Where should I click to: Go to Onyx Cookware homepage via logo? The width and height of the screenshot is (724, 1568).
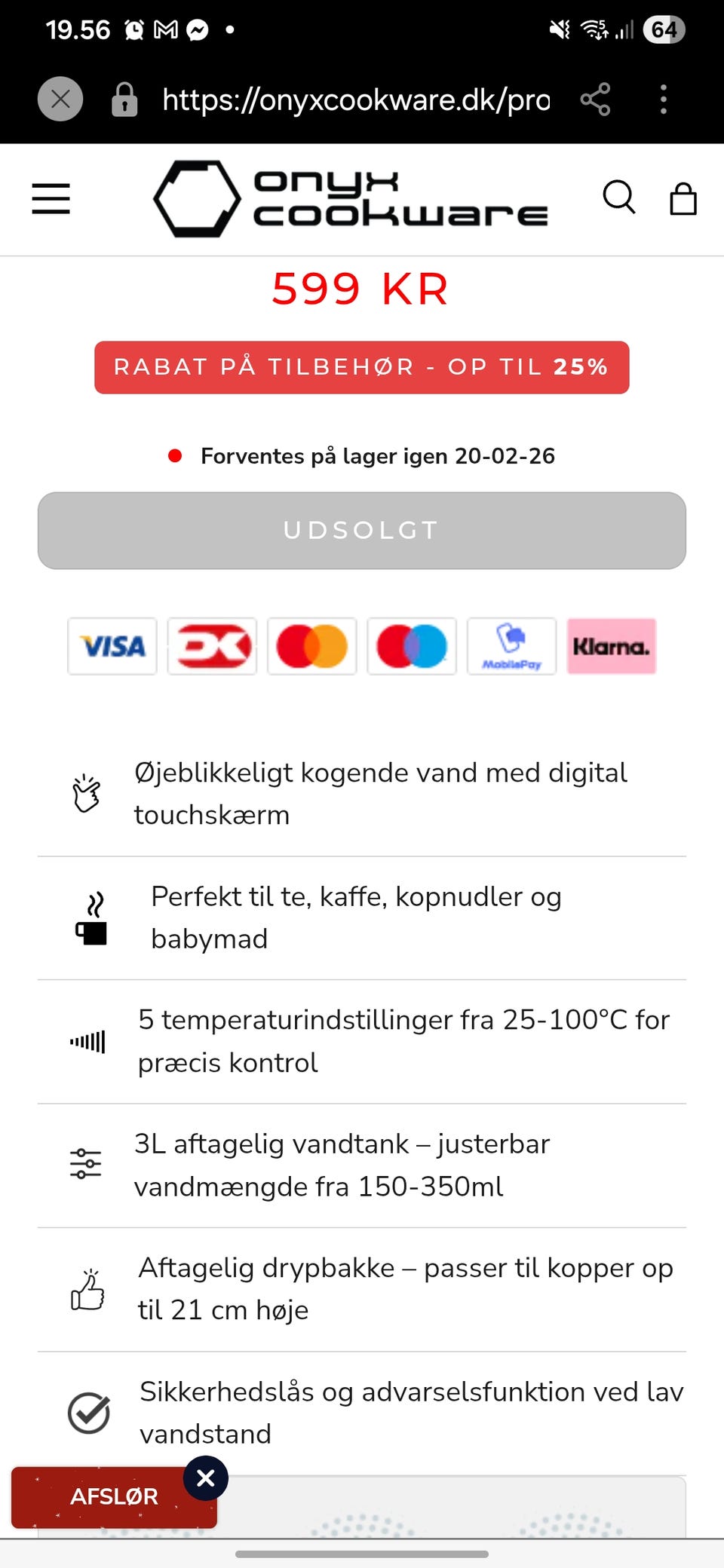pos(351,199)
